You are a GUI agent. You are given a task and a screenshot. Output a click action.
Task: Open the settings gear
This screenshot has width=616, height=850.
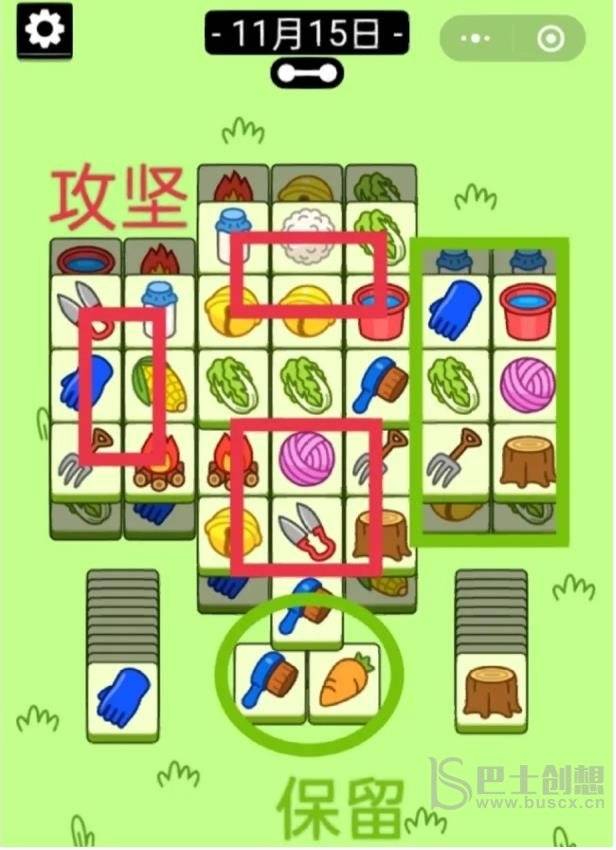(x=42, y=31)
